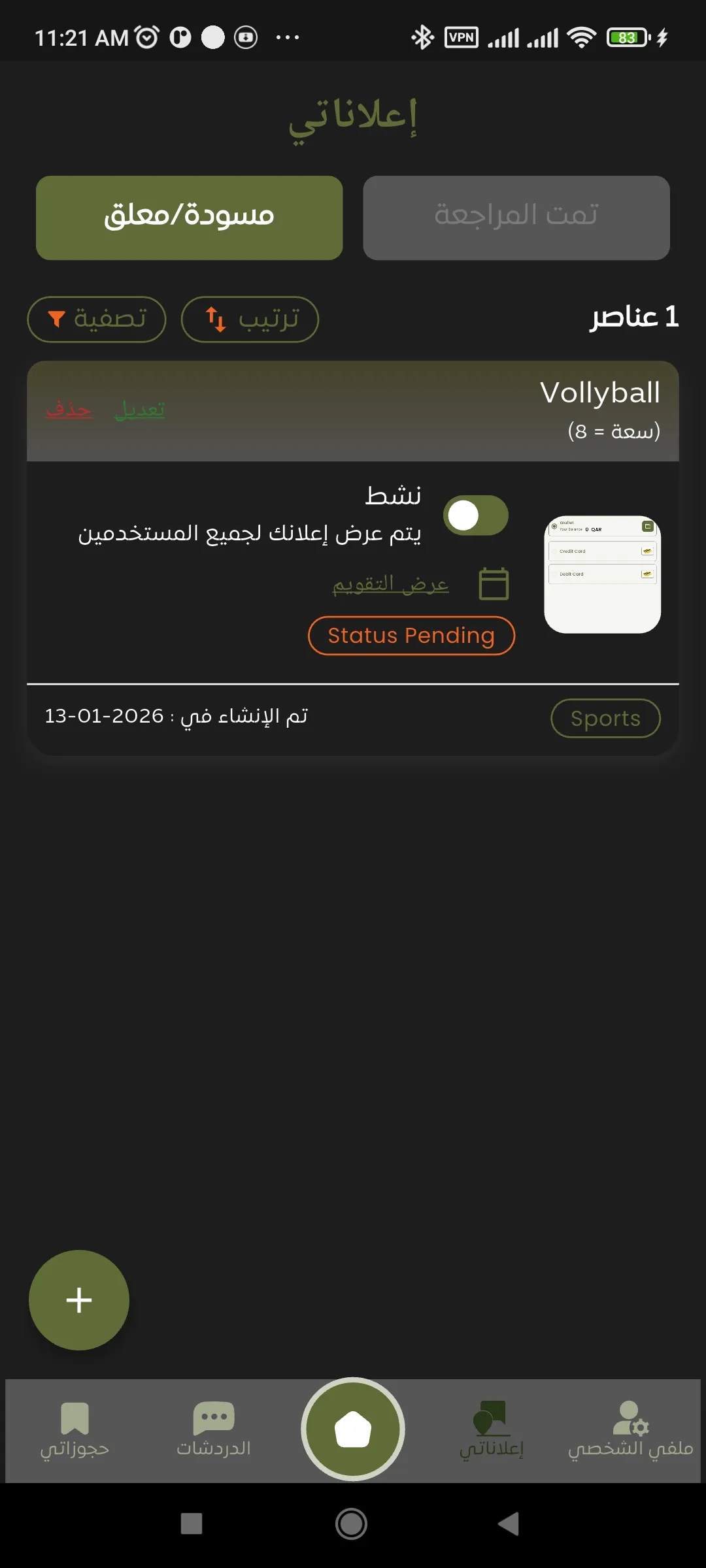Viewport: 706px width, 1568px height.
Task: Go to the حجوزاتي bookings tab
Action: click(x=75, y=1431)
